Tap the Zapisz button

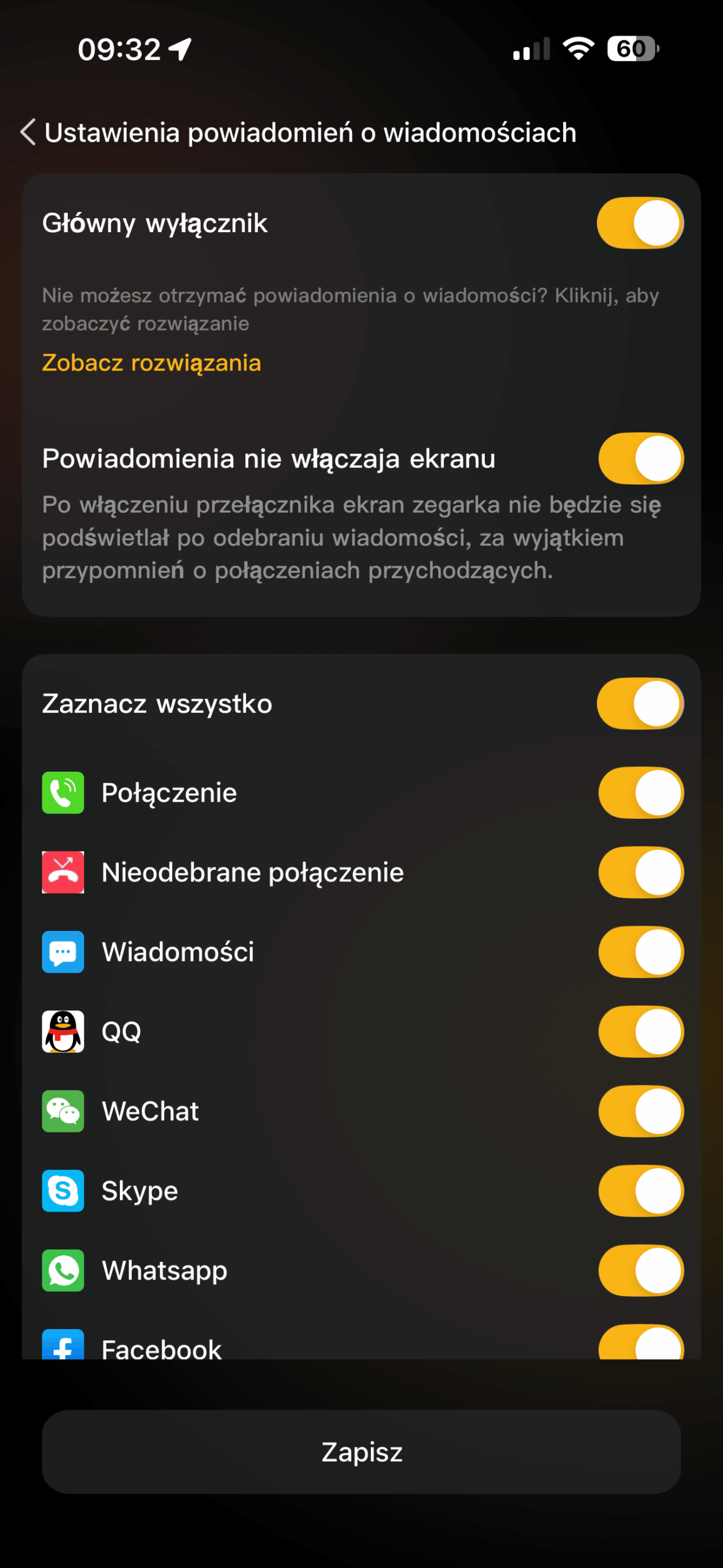(361, 1452)
